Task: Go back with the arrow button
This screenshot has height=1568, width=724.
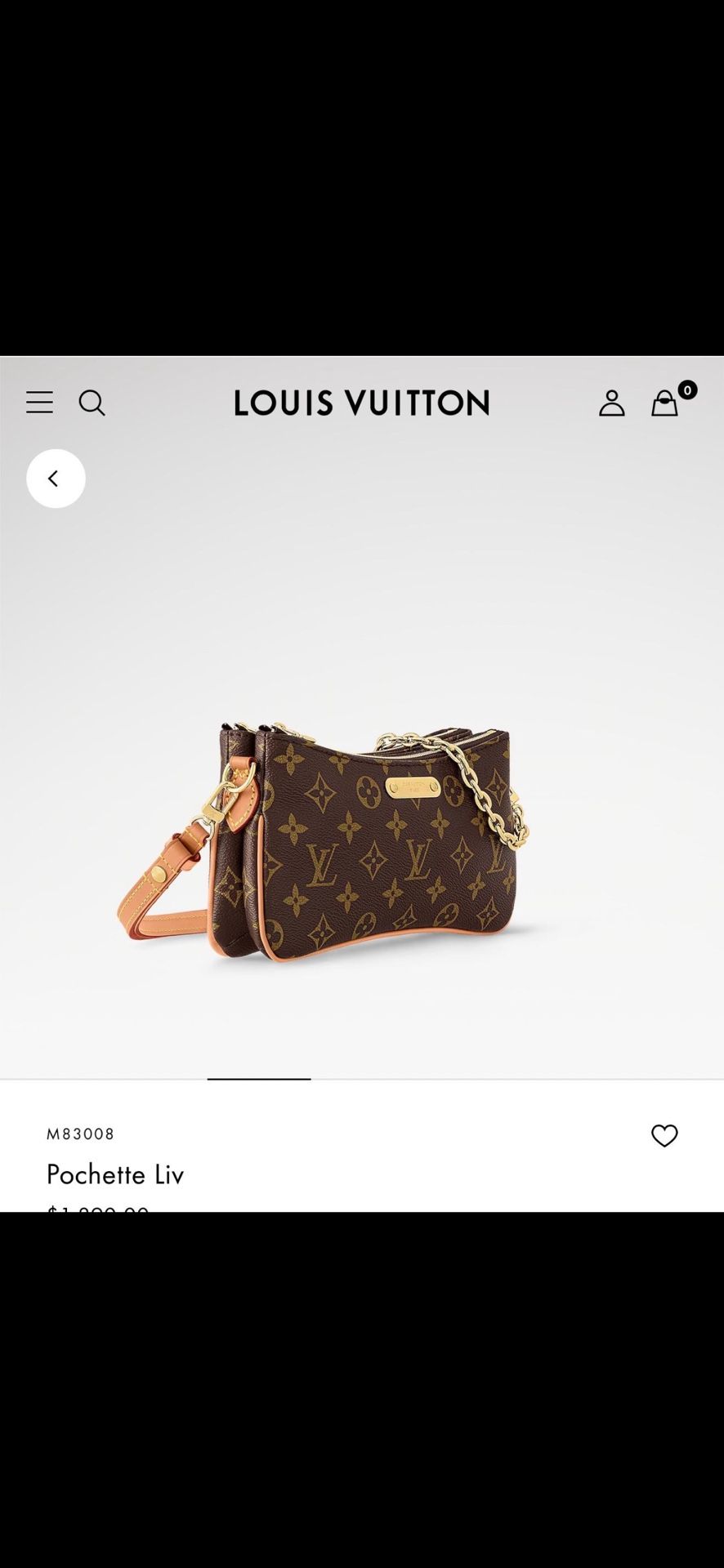Action: click(x=56, y=479)
